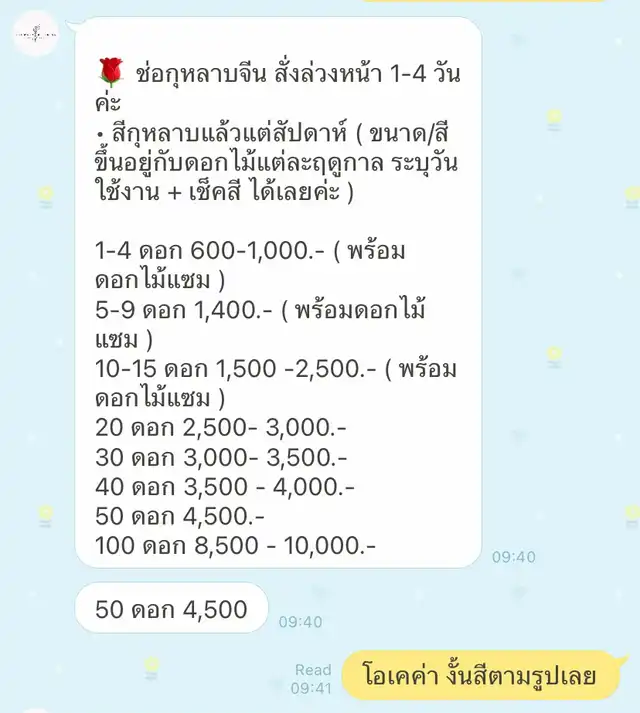Open the sender's profile picture avatar
Image resolution: width=640 pixels, height=713 pixels.
[36, 36]
